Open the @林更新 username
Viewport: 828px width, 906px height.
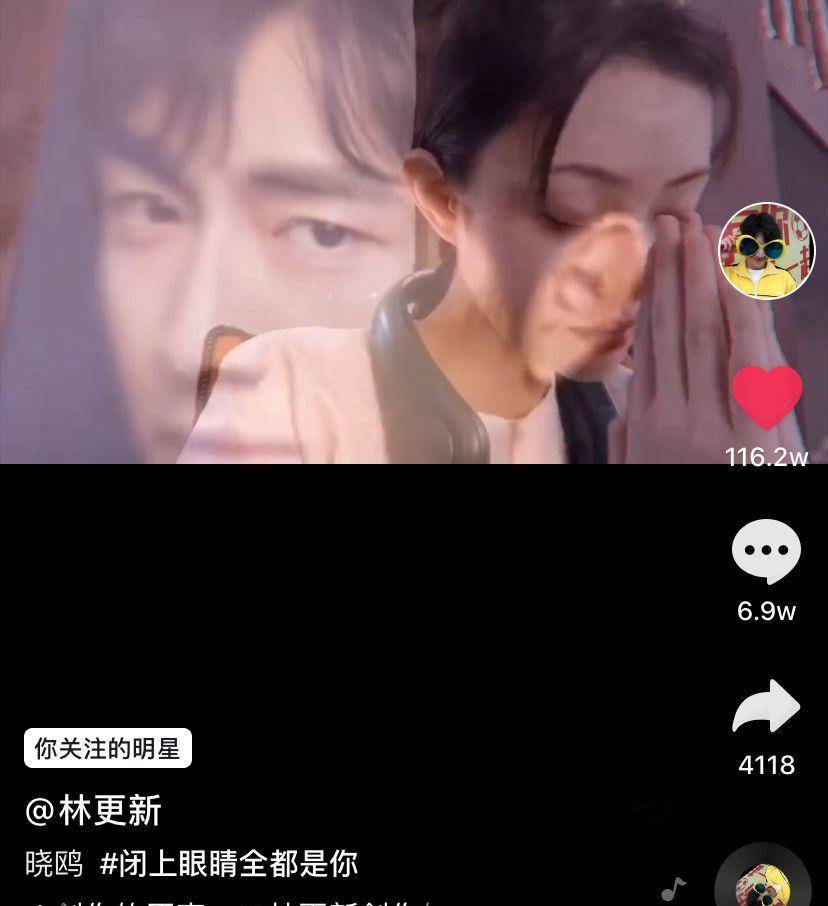pyautogui.click(x=93, y=810)
